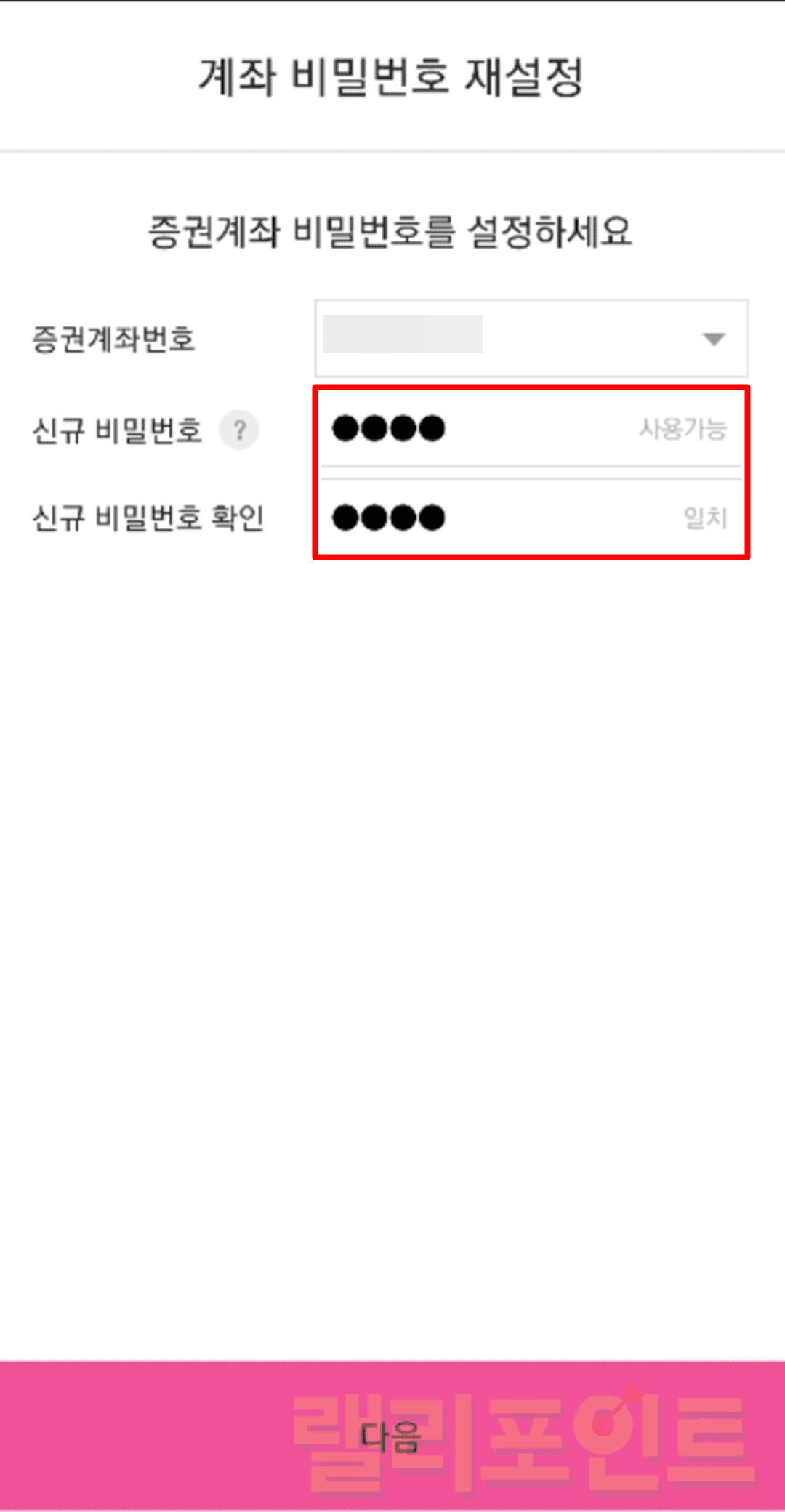Viewport: 785px width, 1512px height.
Task: Expand the 증권계좌번호 account dropdown
Action: (x=714, y=339)
